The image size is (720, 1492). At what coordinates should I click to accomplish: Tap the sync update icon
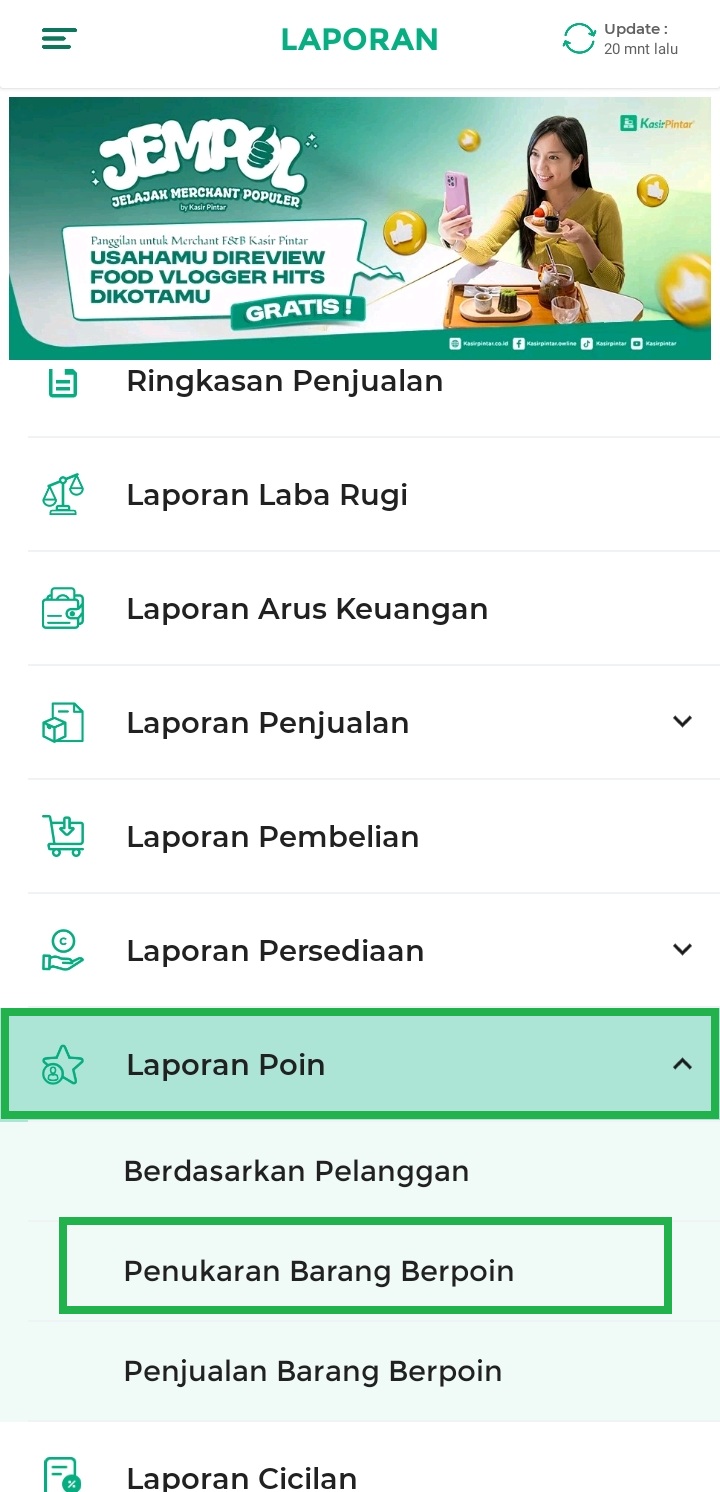click(x=579, y=39)
